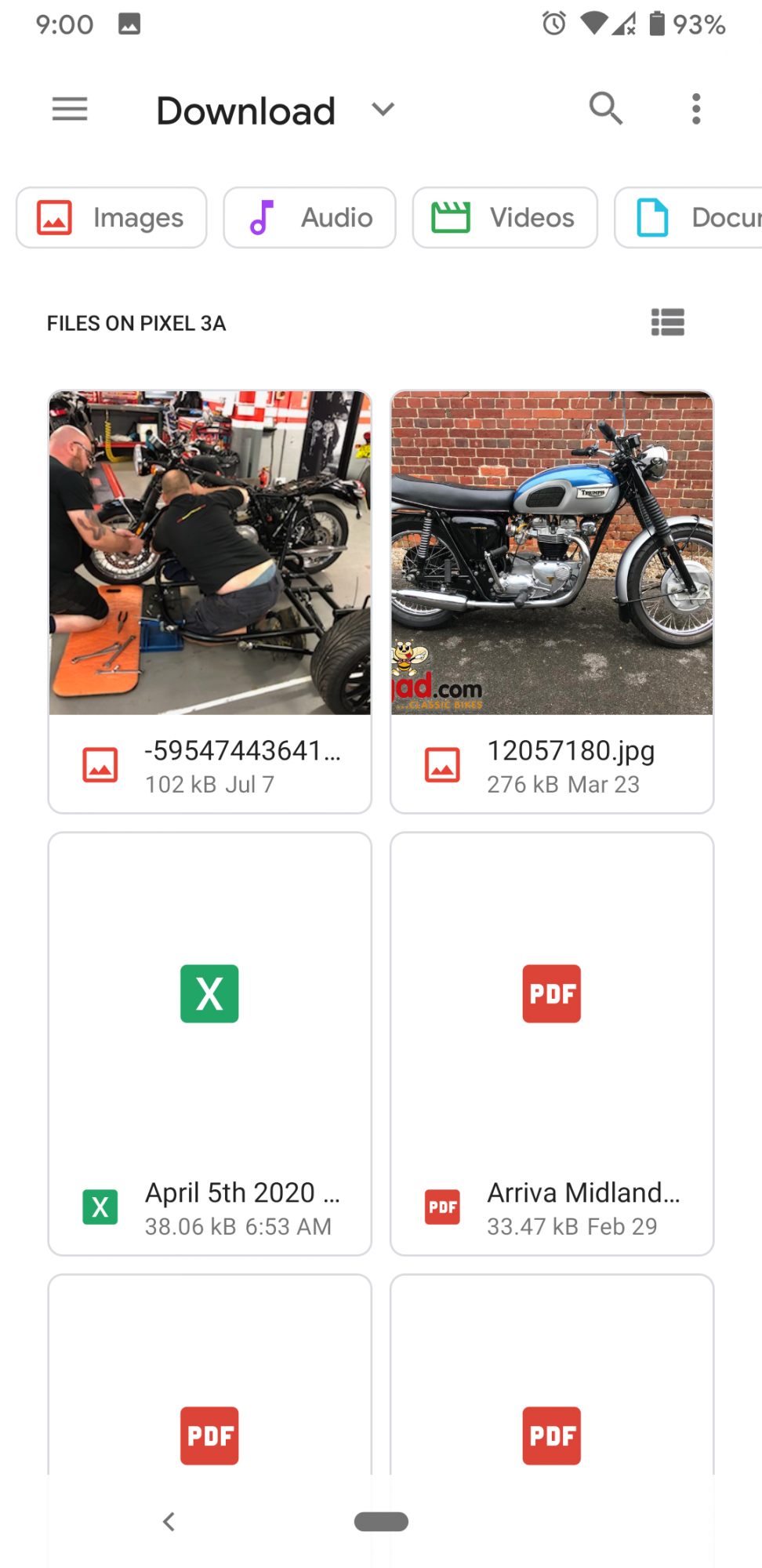Go back using system back button

click(x=169, y=1522)
